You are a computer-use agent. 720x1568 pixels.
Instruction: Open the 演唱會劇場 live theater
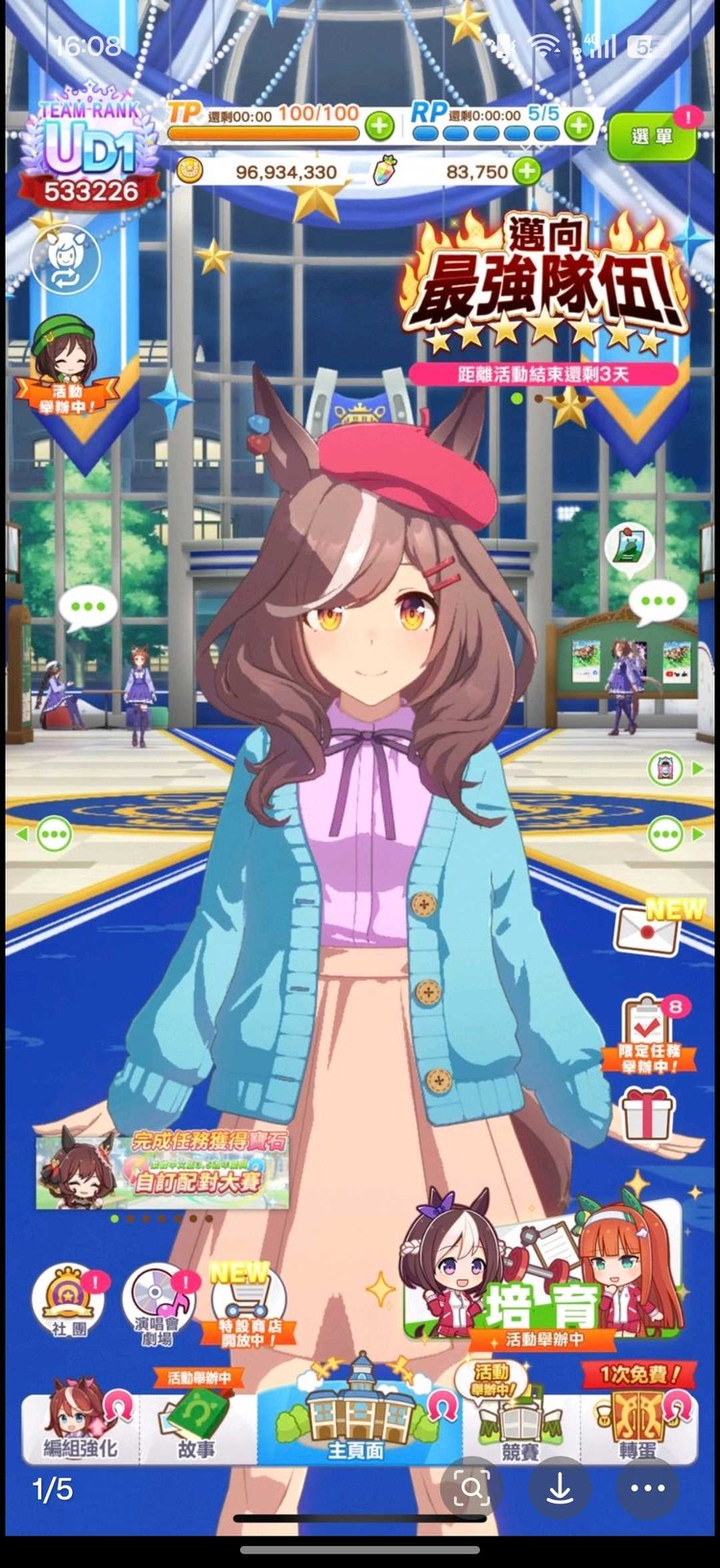coord(156,1303)
